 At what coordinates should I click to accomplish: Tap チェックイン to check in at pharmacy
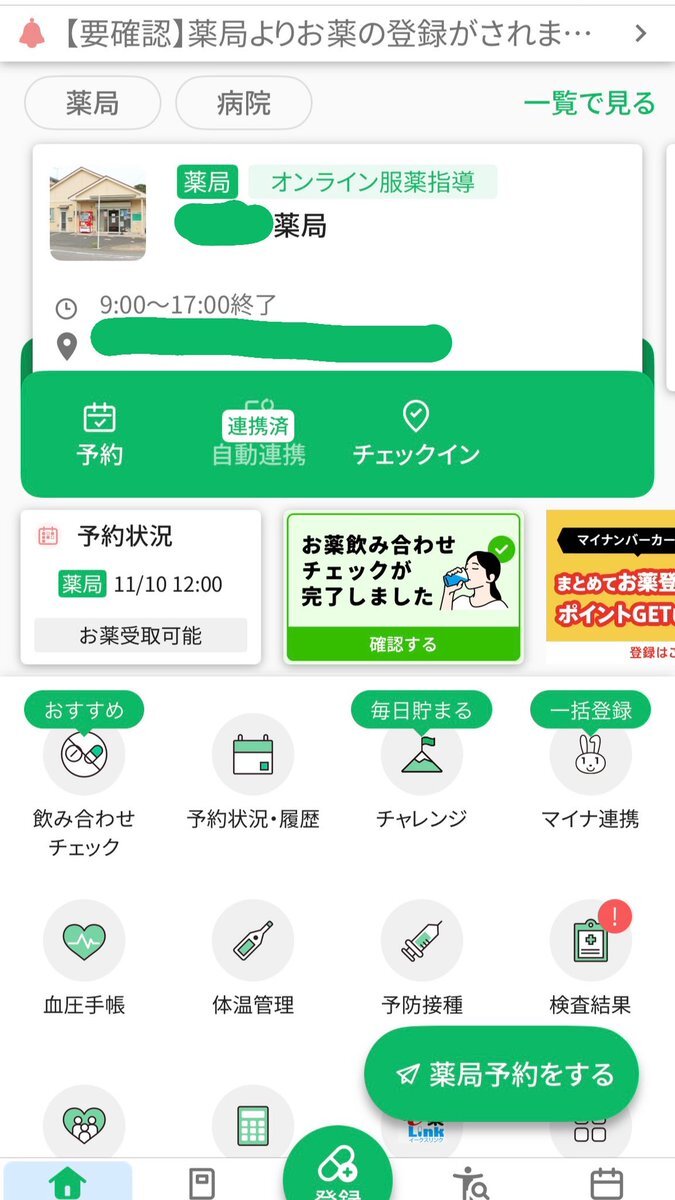(x=416, y=434)
